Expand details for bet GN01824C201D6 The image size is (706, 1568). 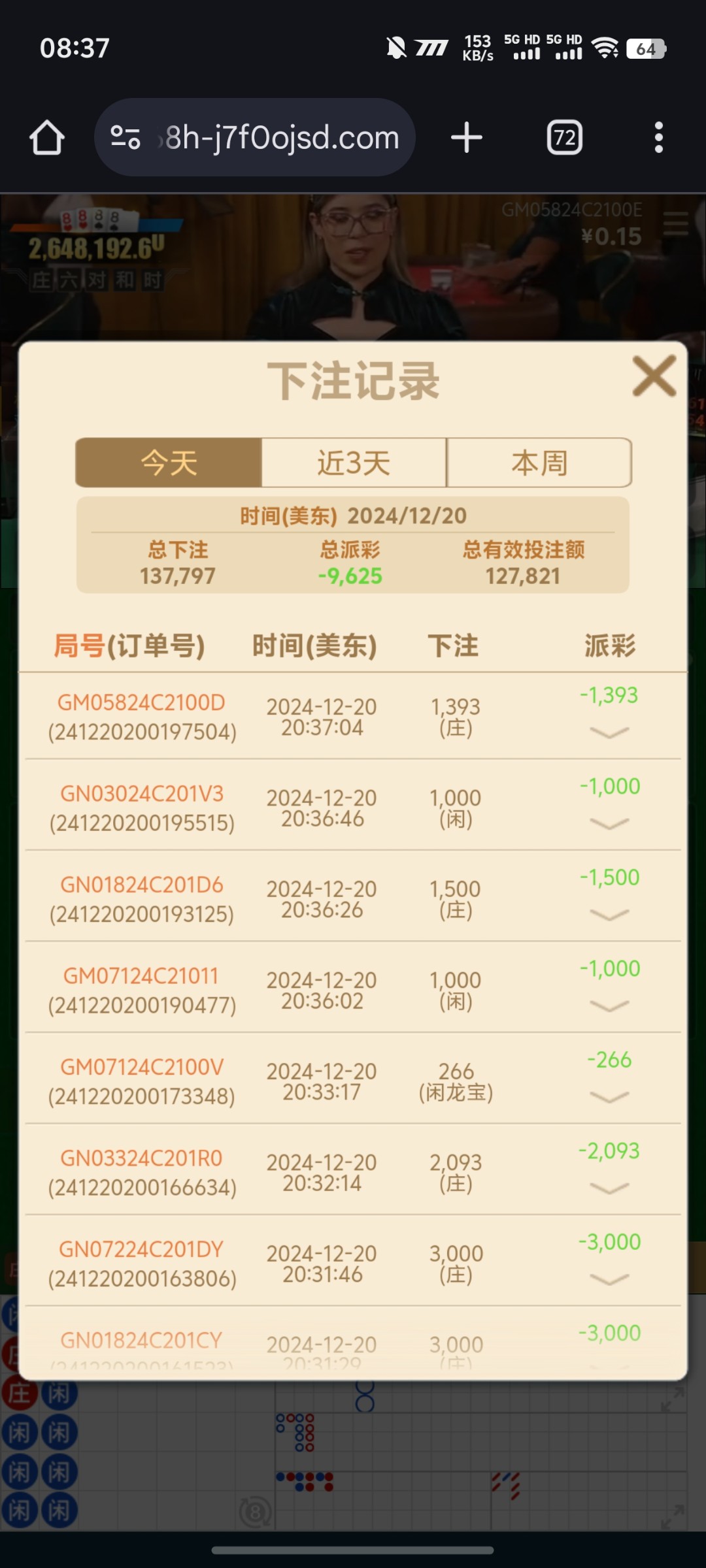(x=609, y=915)
